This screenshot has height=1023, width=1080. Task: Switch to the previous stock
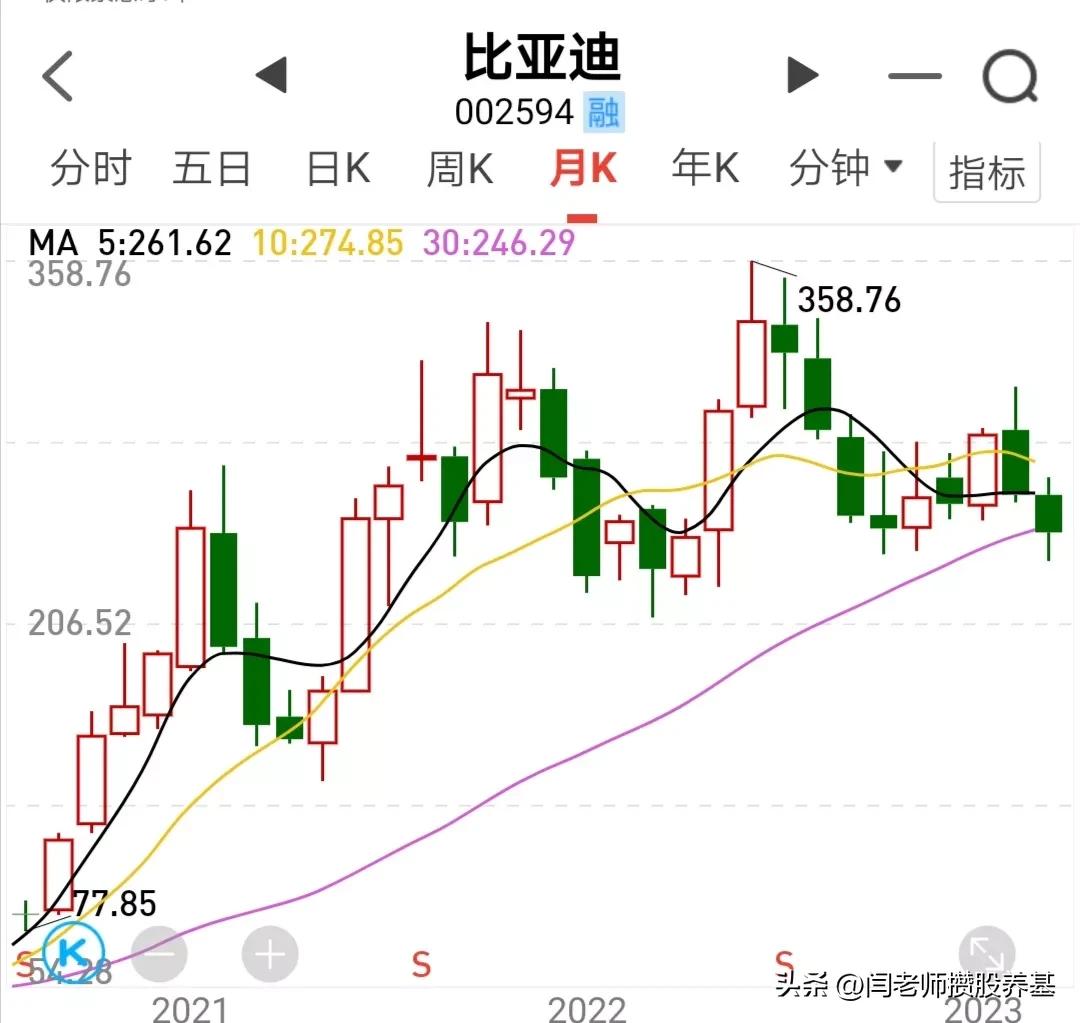click(271, 74)
